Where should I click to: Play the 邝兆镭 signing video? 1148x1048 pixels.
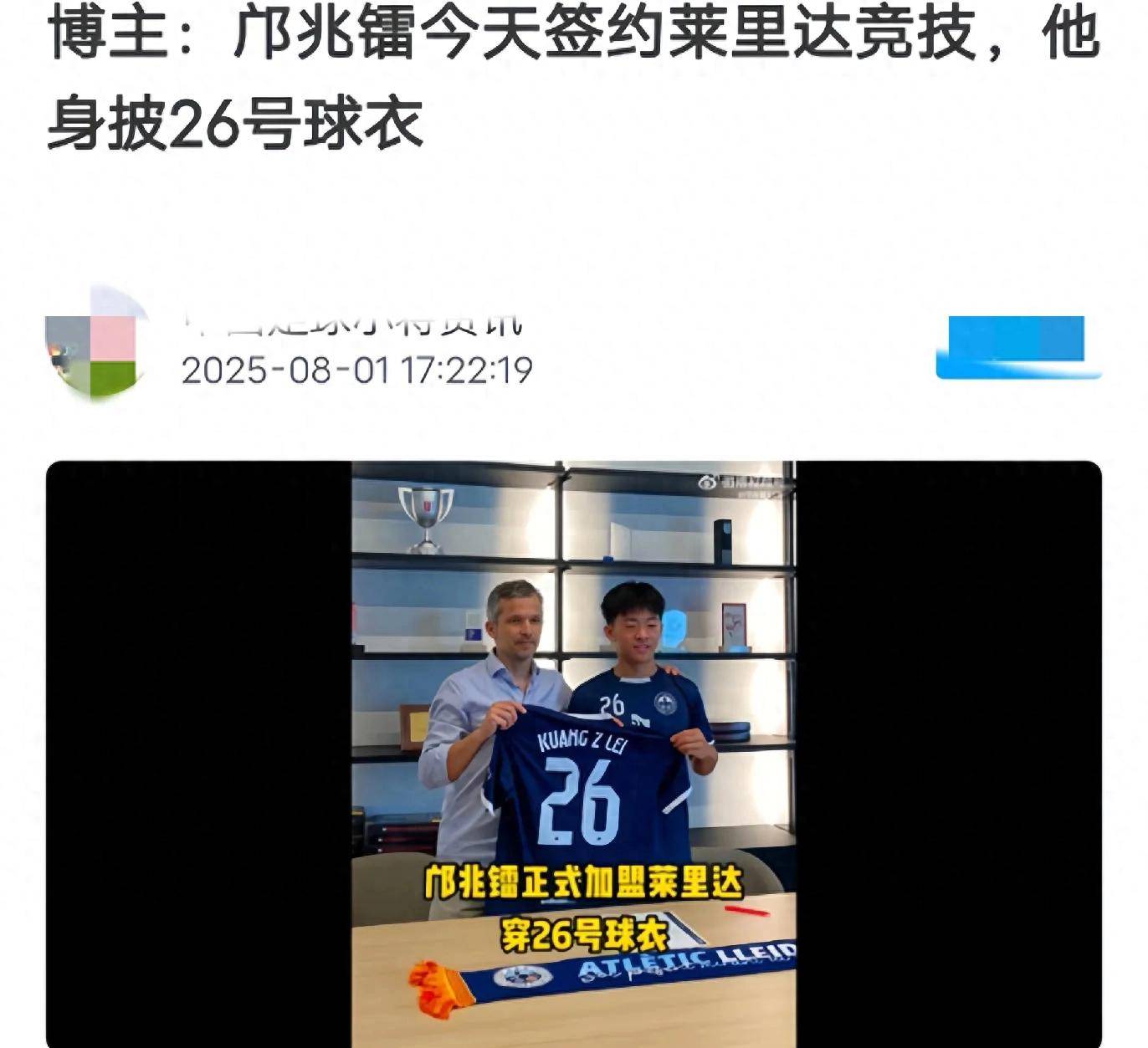tap(573, 753)
